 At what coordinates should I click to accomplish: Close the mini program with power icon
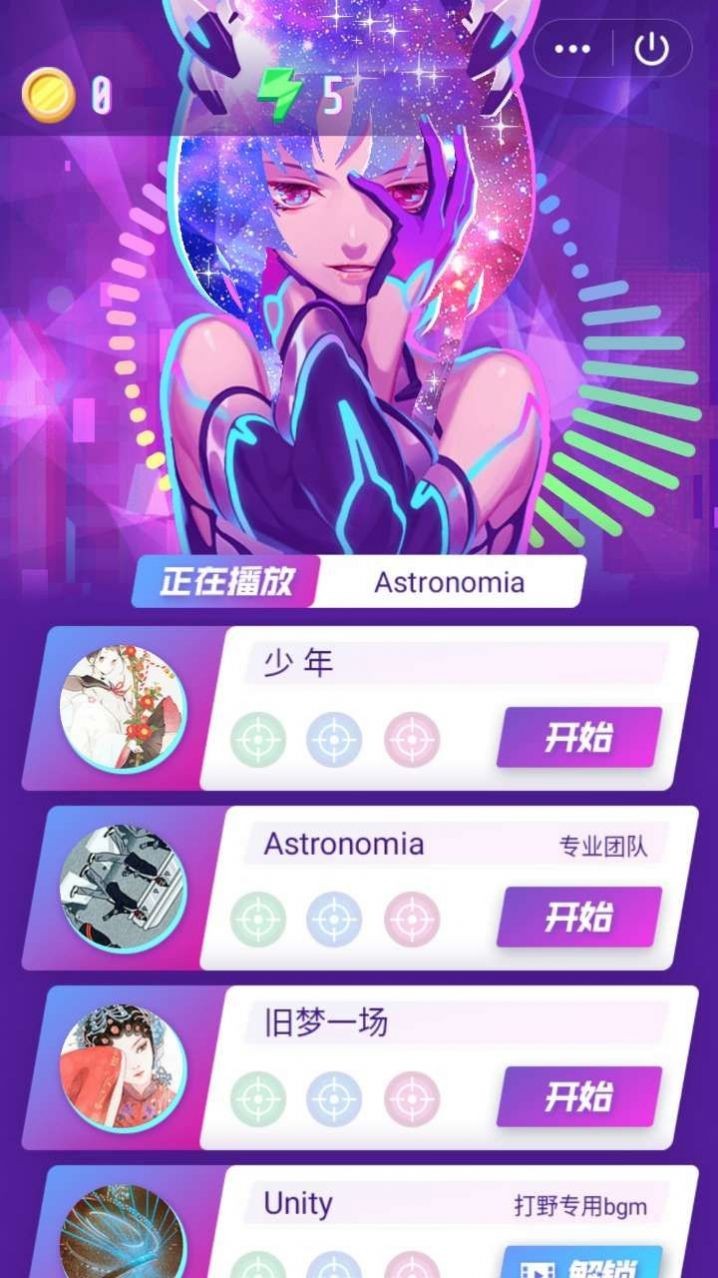click(x=652, y=49)
